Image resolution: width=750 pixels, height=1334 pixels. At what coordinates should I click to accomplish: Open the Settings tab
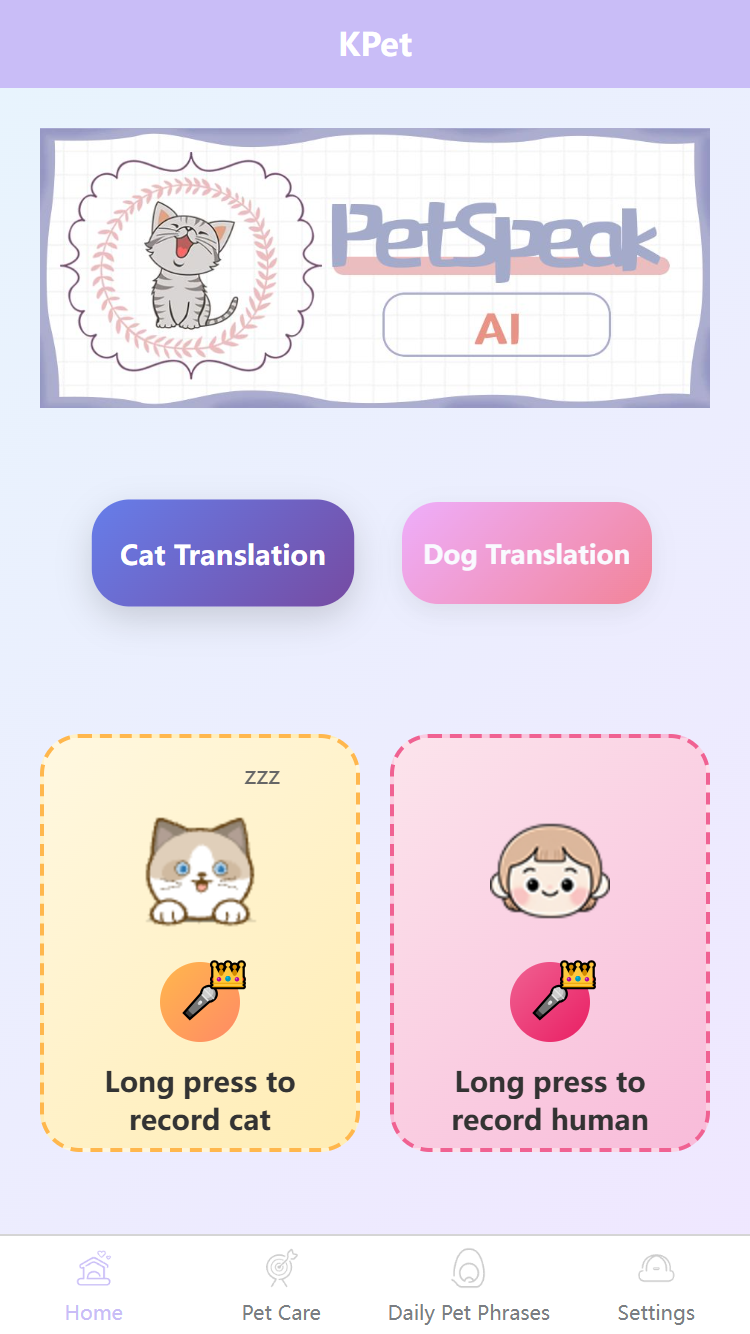656,1286
